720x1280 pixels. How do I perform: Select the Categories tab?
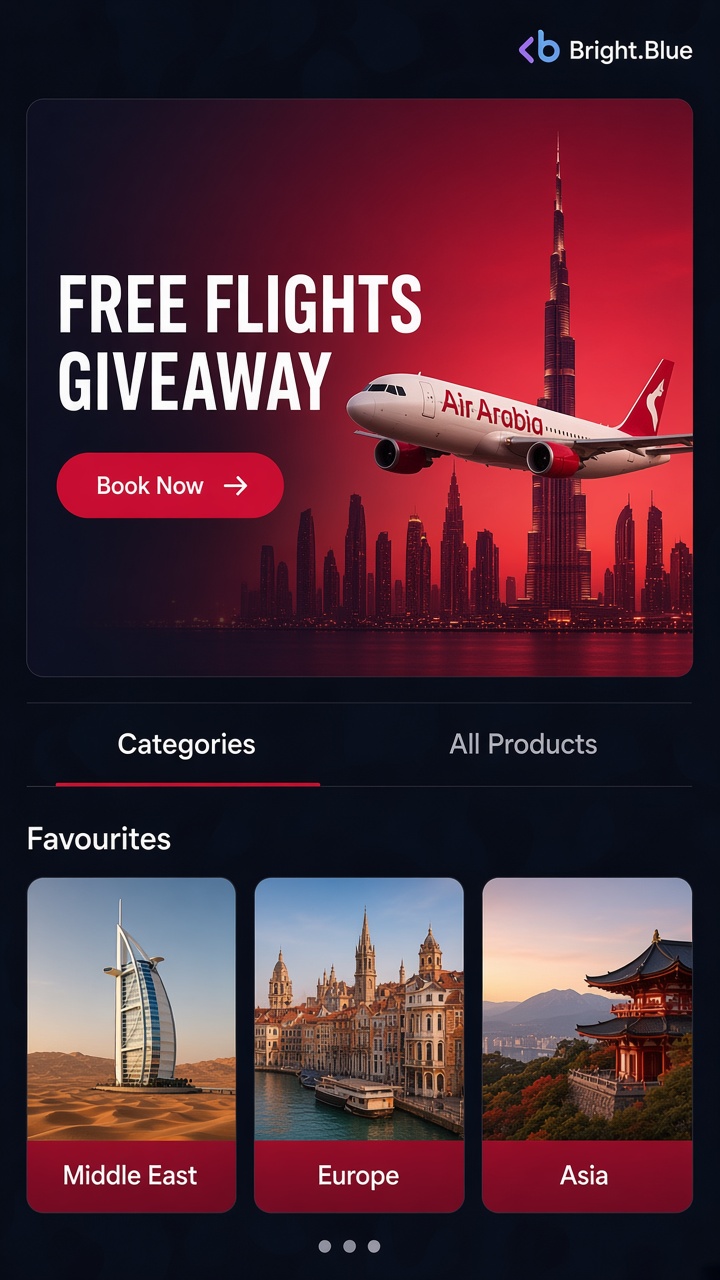coord(187,744)
